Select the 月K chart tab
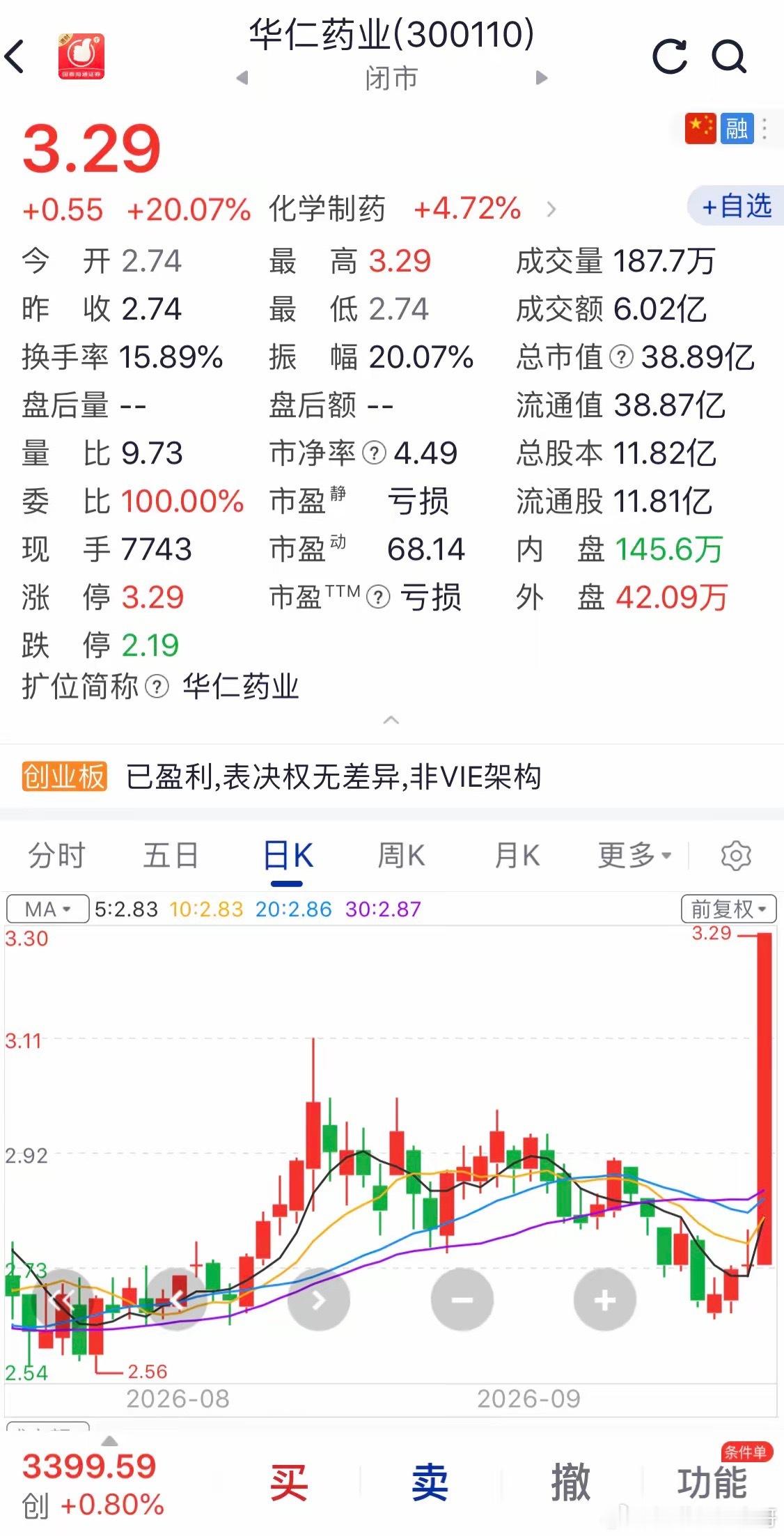Viewport: 784px width, 1536px height. tap(517, 855)
